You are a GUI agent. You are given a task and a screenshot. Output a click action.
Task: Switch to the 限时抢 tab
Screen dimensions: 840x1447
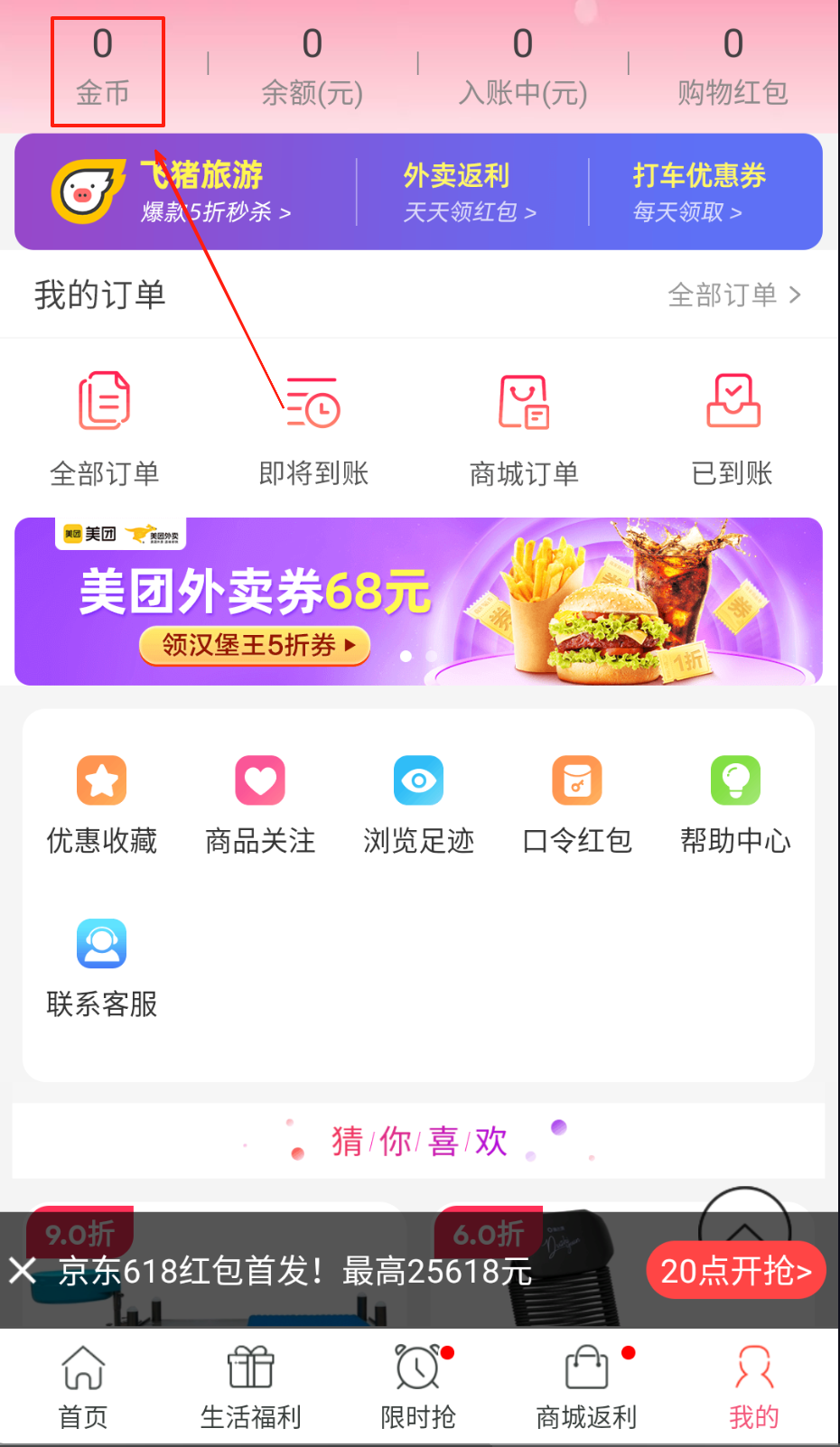coord(417,1387)
